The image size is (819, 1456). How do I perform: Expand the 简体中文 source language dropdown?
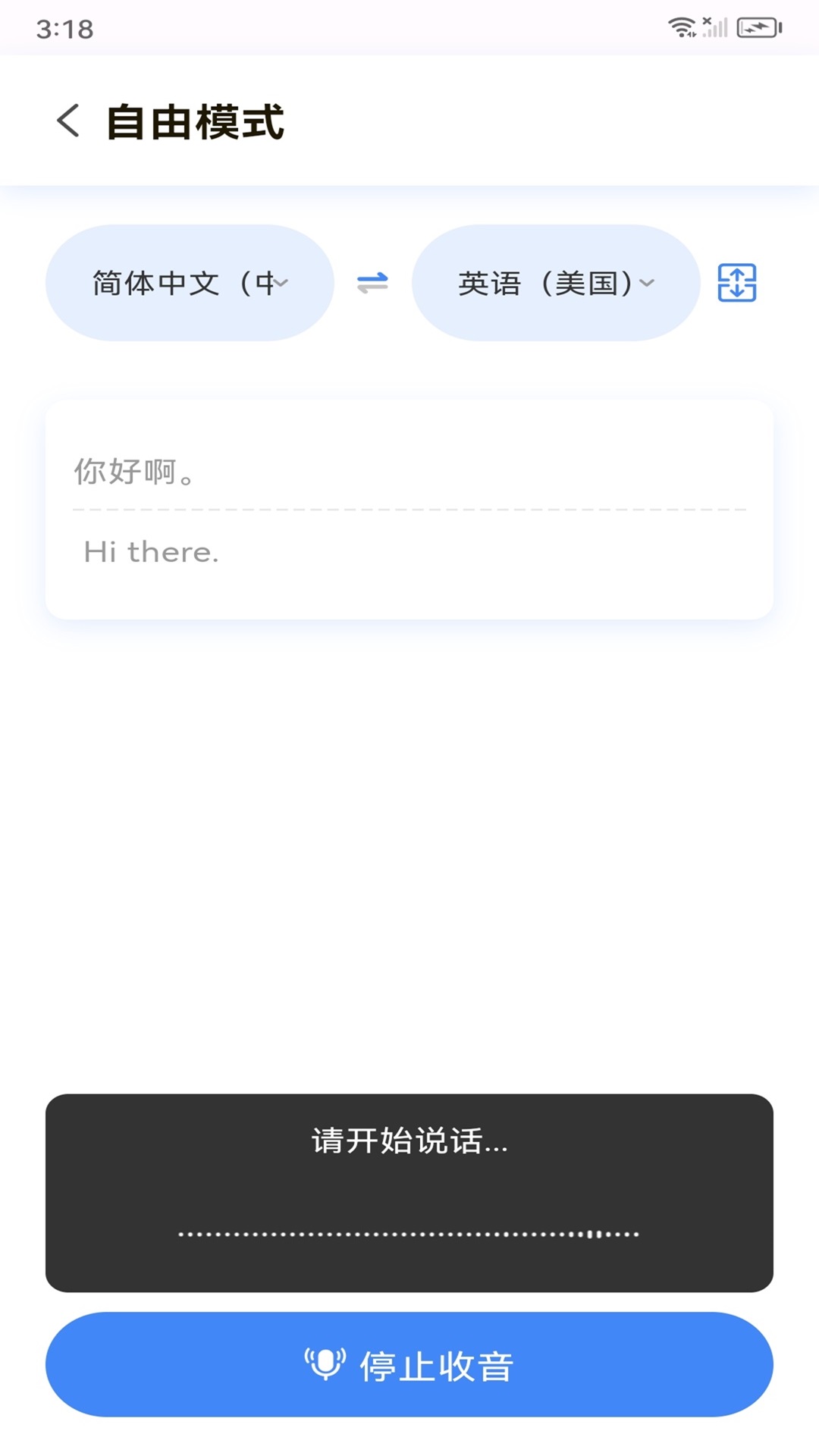tap(189, 282)
